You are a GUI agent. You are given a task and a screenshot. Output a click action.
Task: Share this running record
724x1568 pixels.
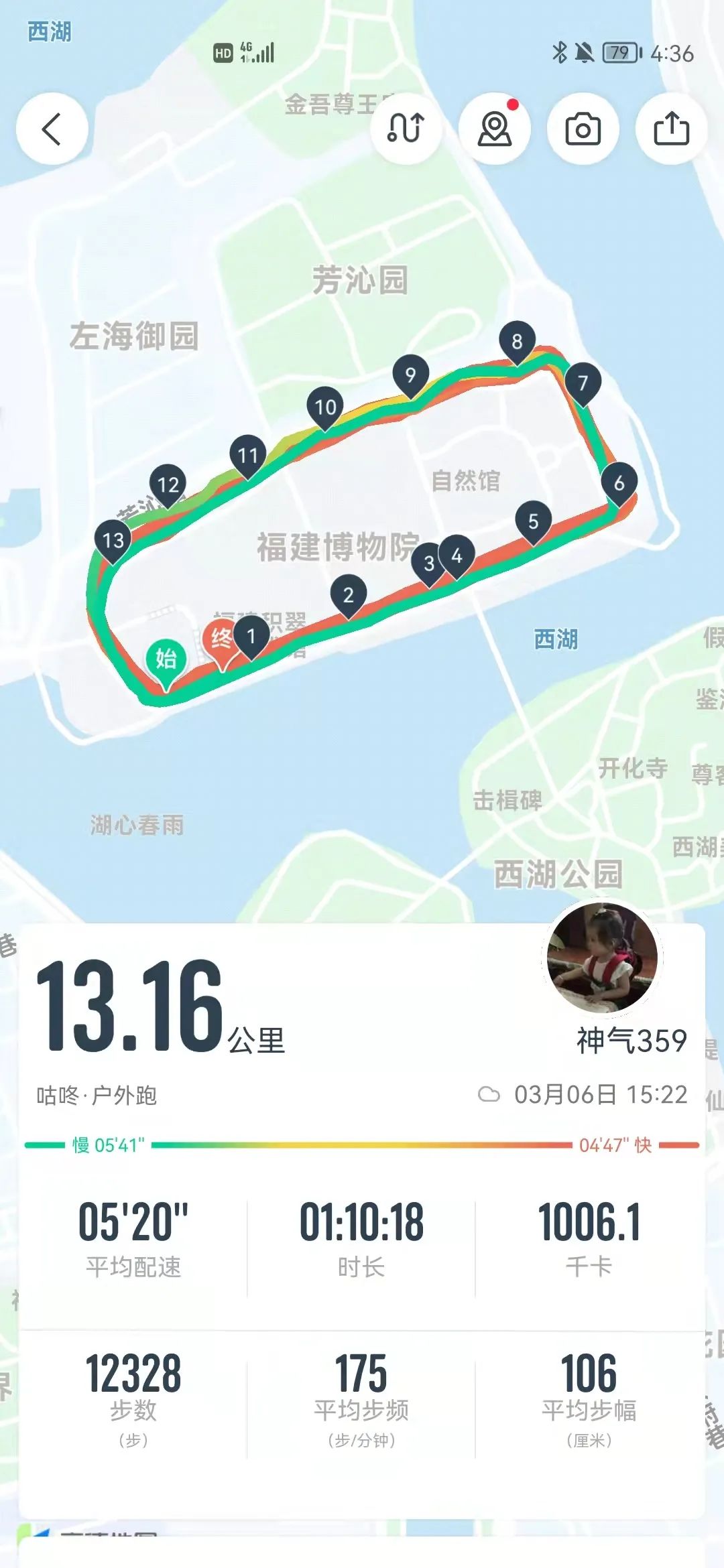(x=671, y=129)
